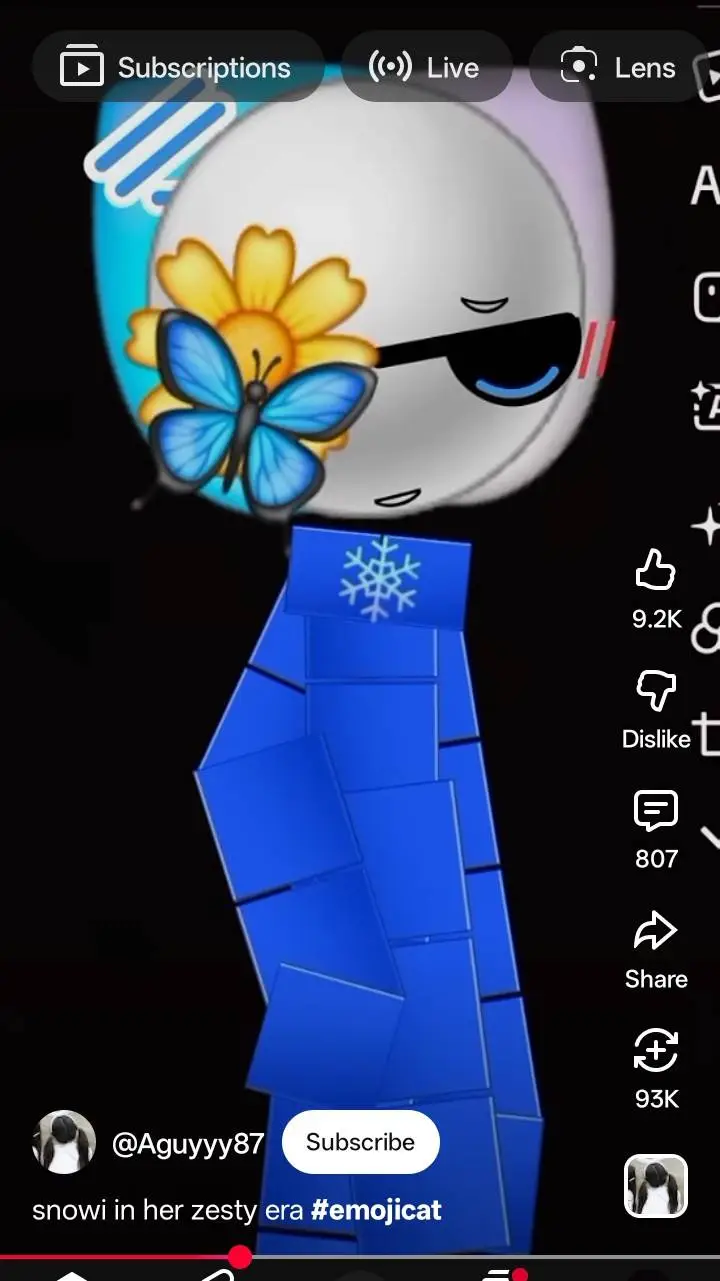Screen dimensions: 720x1281
Task: Tap the Subscriptions feed icon with red dot
Action: pyautogui.click(x=500, y=1272)
